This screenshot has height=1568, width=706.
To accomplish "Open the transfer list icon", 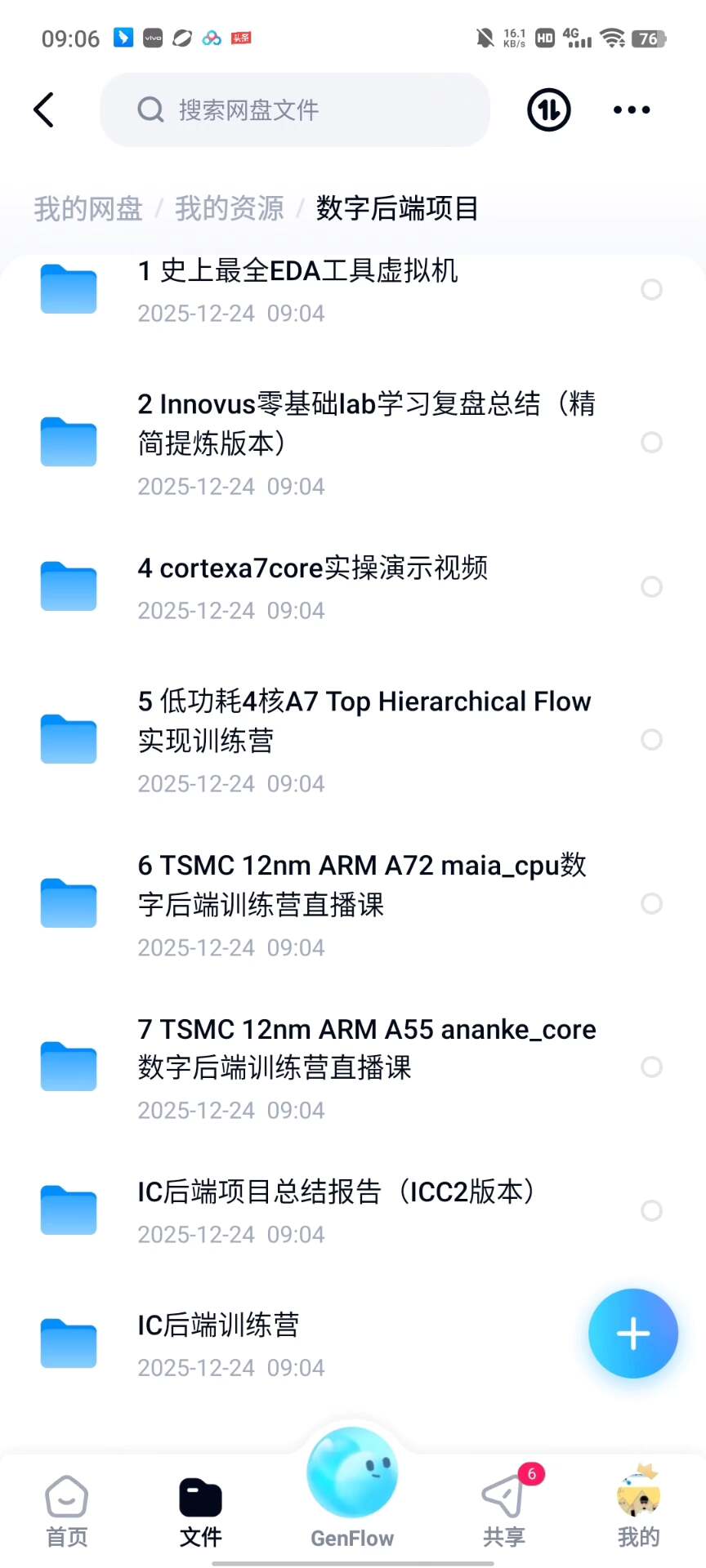I will pos(548,109).
